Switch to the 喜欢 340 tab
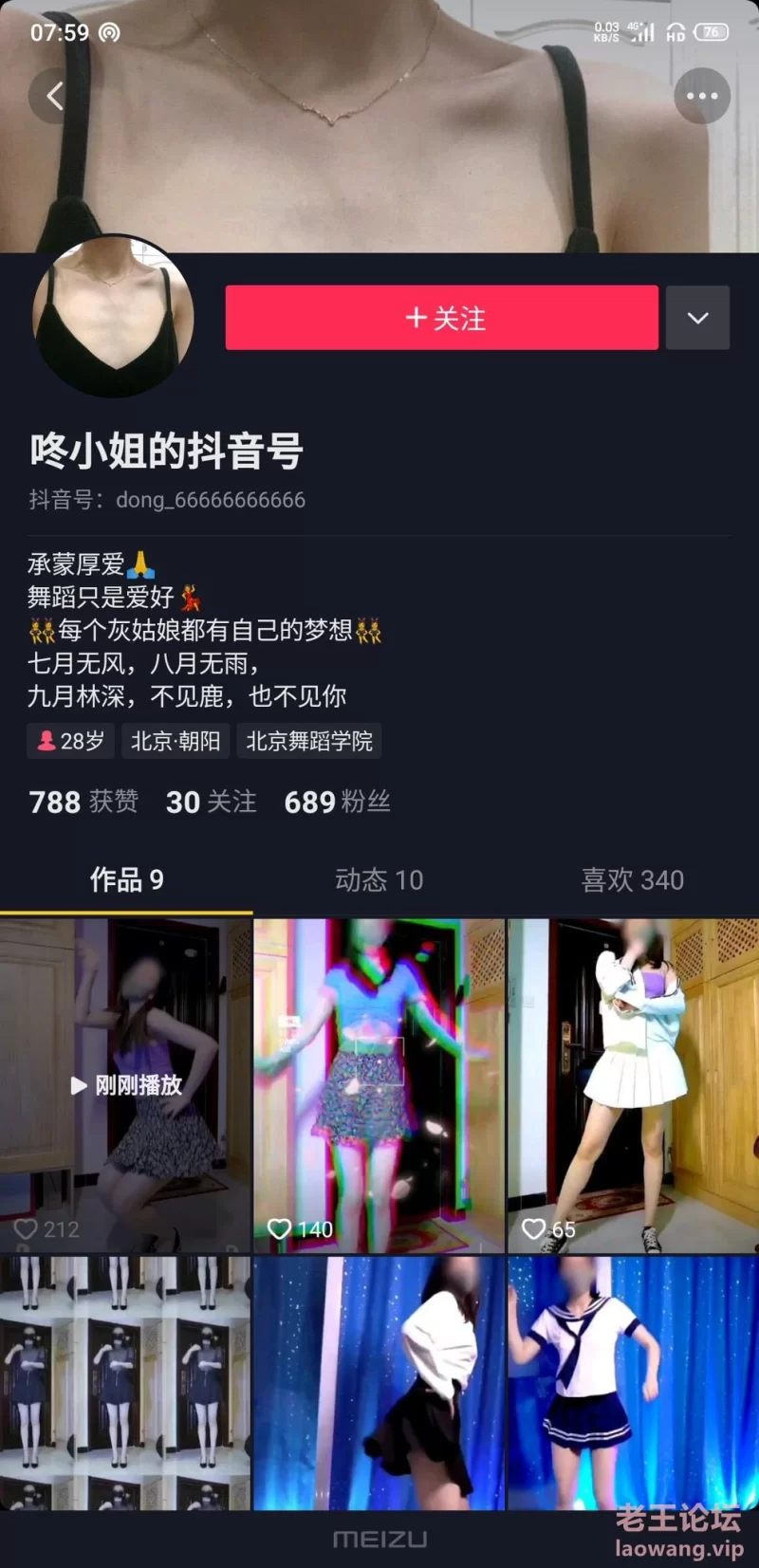 632,880
